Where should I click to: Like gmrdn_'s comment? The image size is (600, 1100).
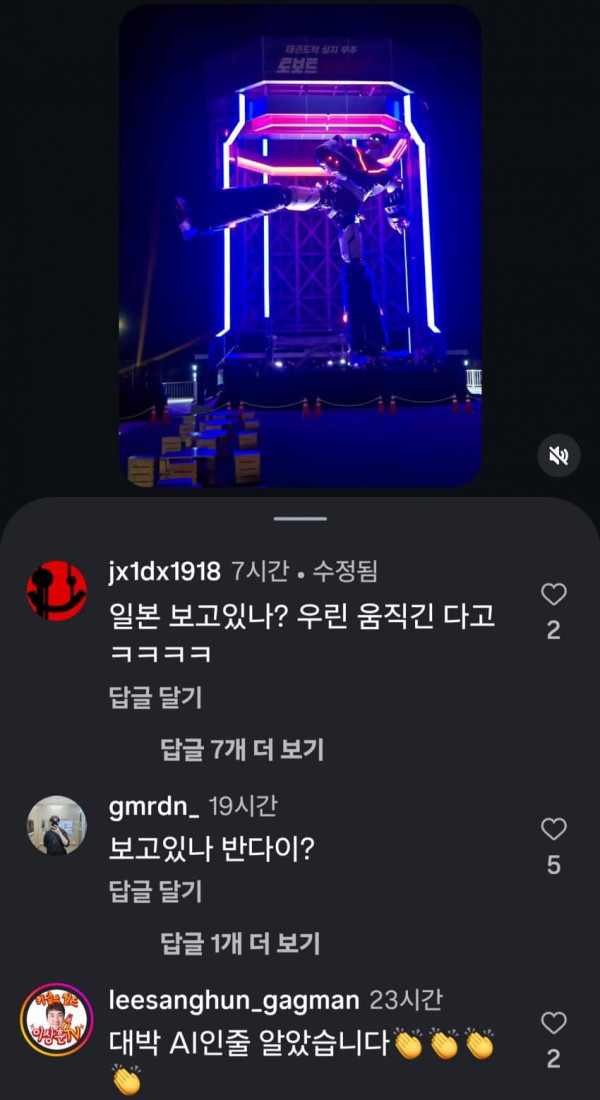554,829
